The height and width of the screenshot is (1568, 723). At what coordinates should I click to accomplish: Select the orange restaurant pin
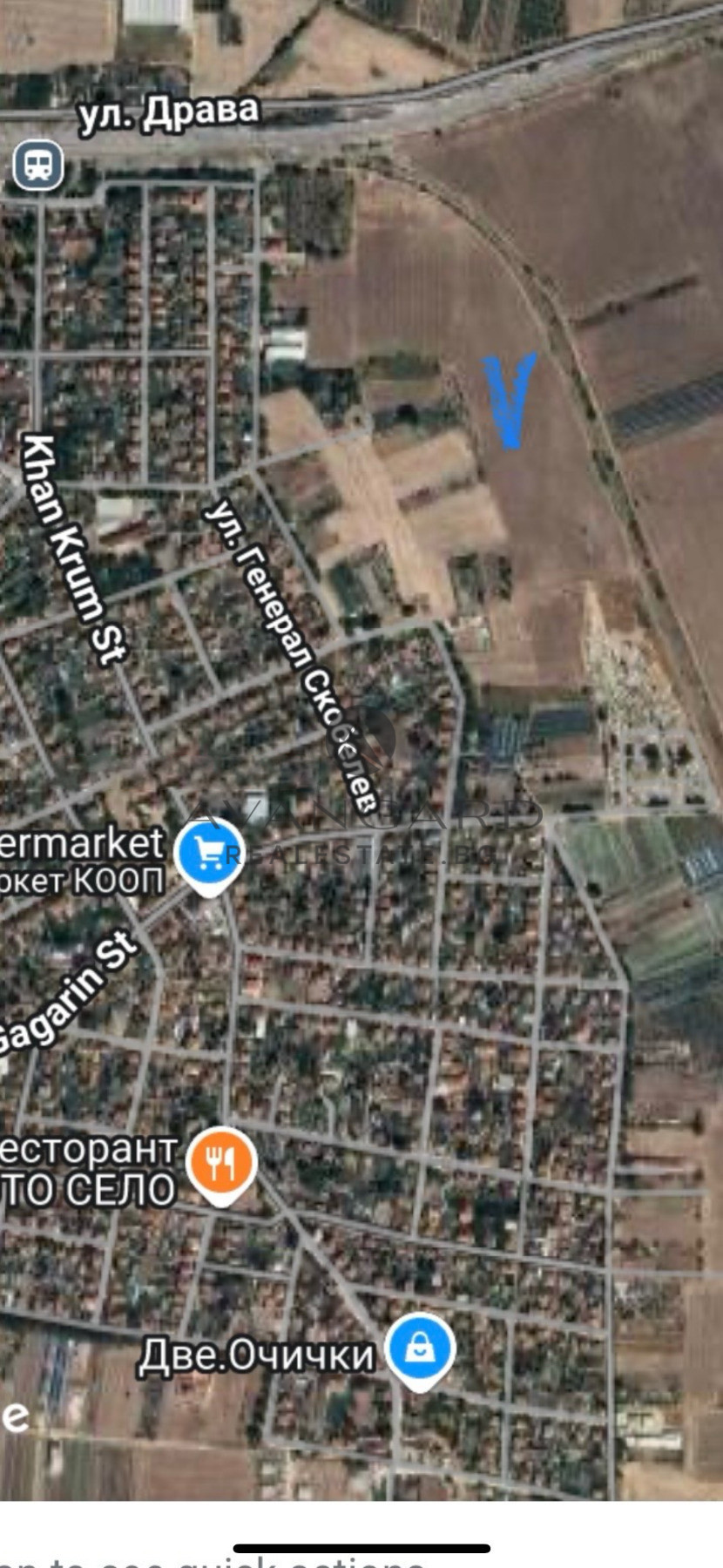click(221, 1163)
